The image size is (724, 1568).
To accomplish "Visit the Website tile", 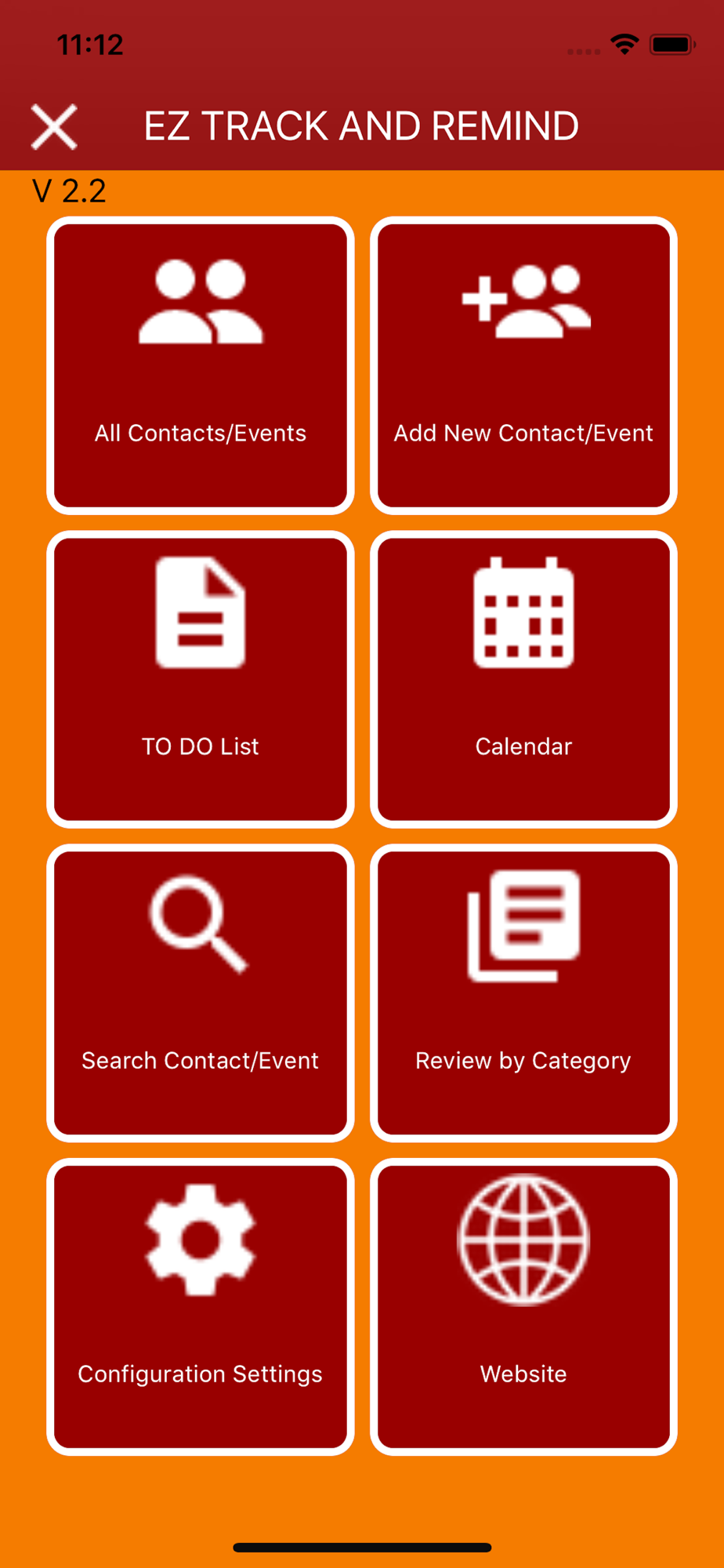I will (523, 1306).
